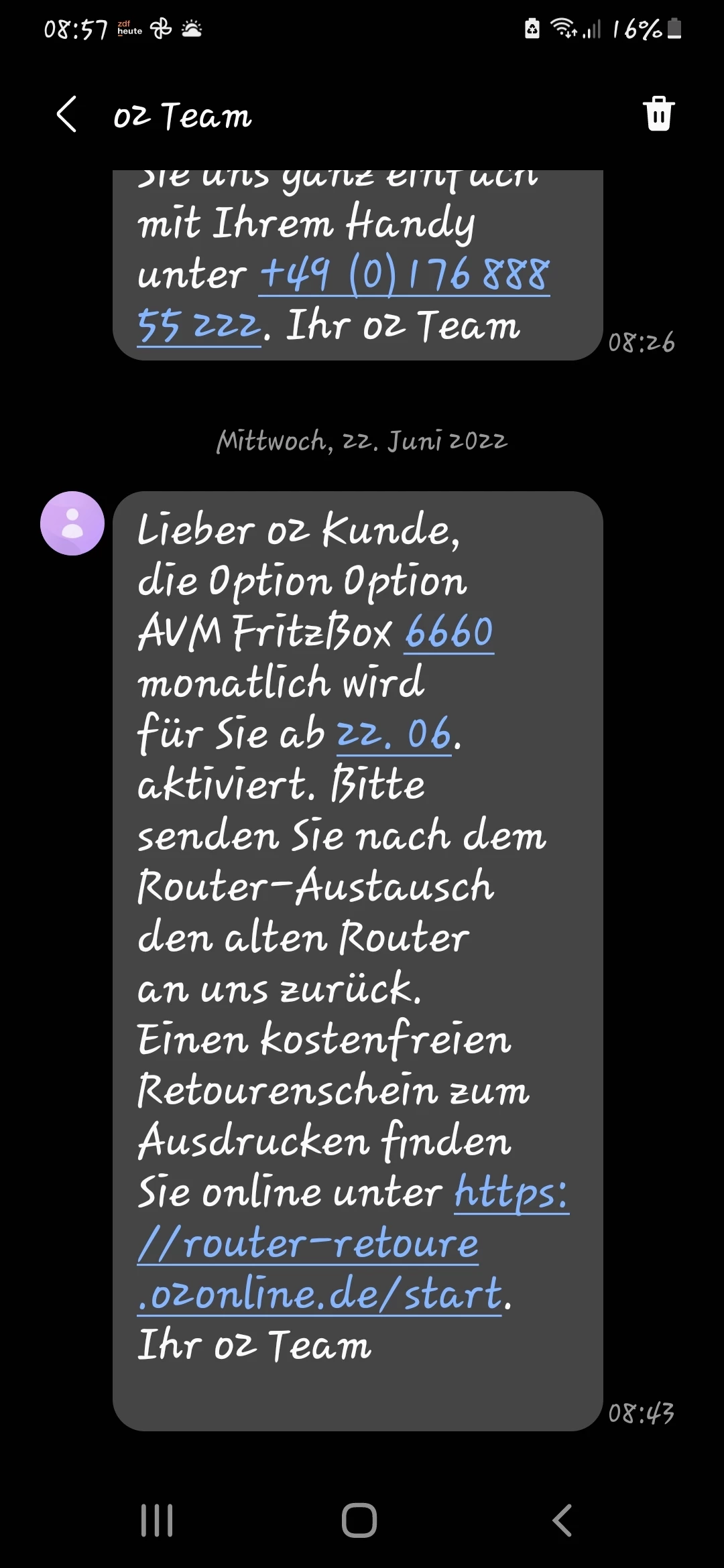Image resolution: width=724 pixels, height=1568 pixels.
Task: Open the underlined 22. 06 date link
Action: point(394,734)
